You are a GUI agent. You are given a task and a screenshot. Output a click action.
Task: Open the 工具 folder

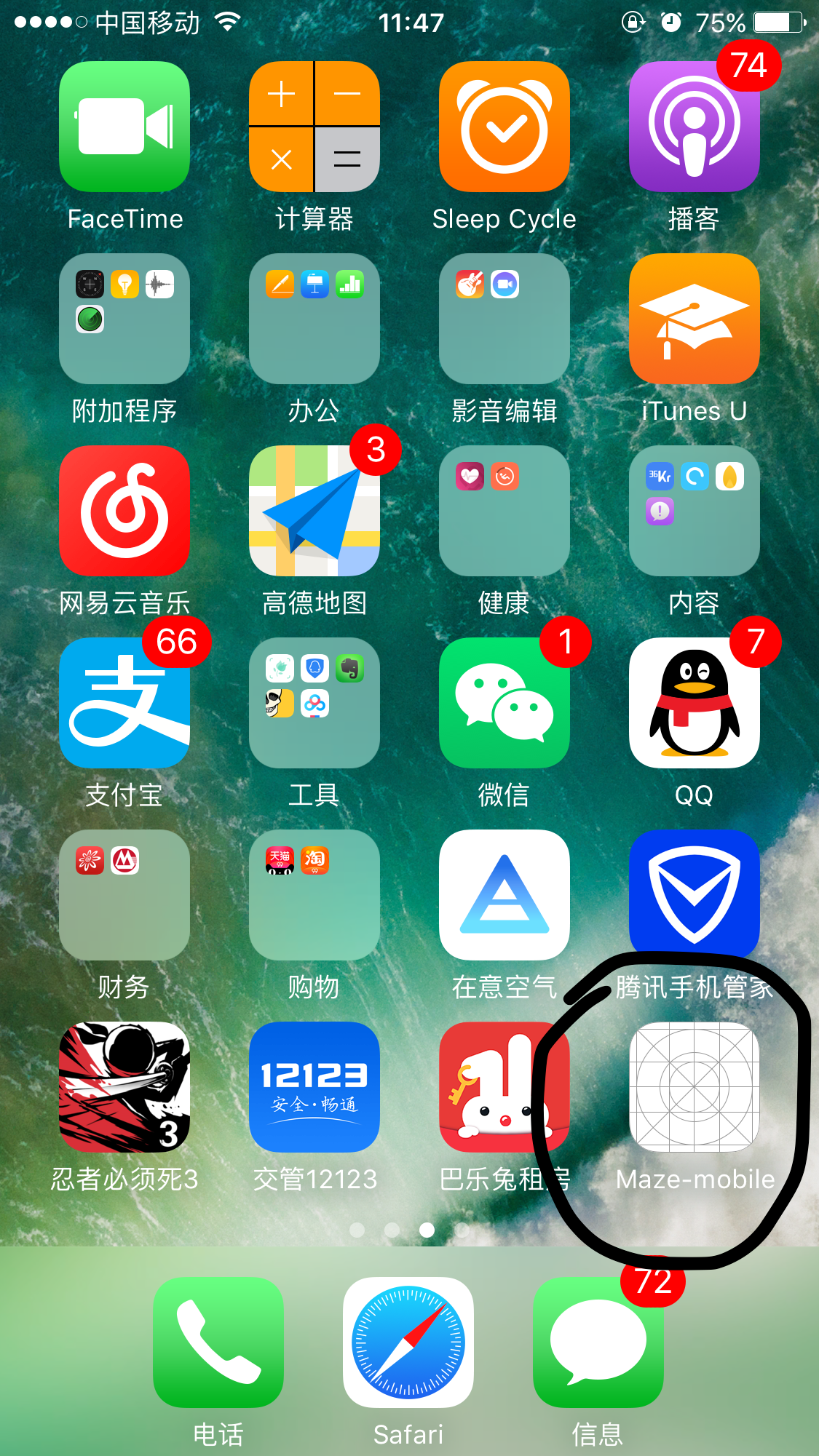coord(314,703)
